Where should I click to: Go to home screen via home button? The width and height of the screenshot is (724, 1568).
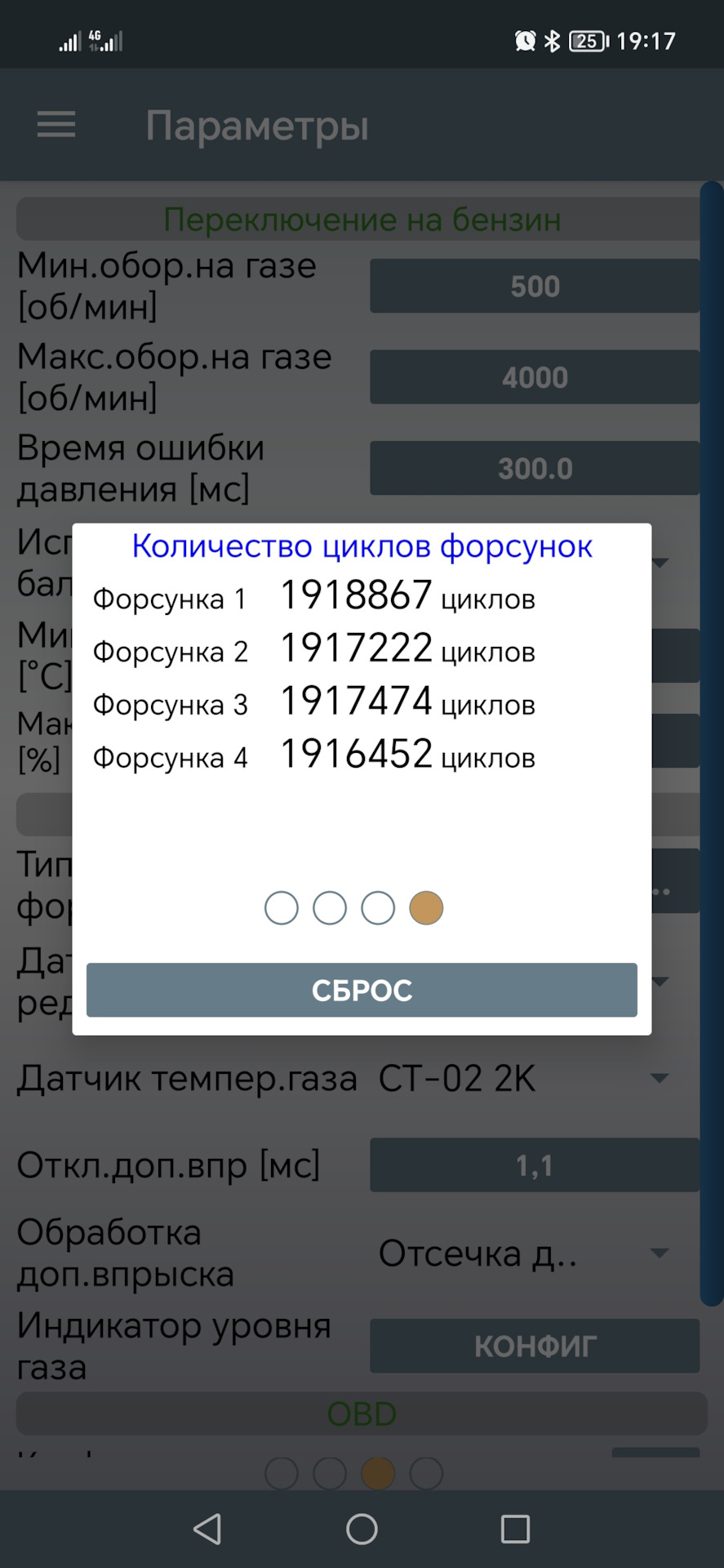[362, 1529]
